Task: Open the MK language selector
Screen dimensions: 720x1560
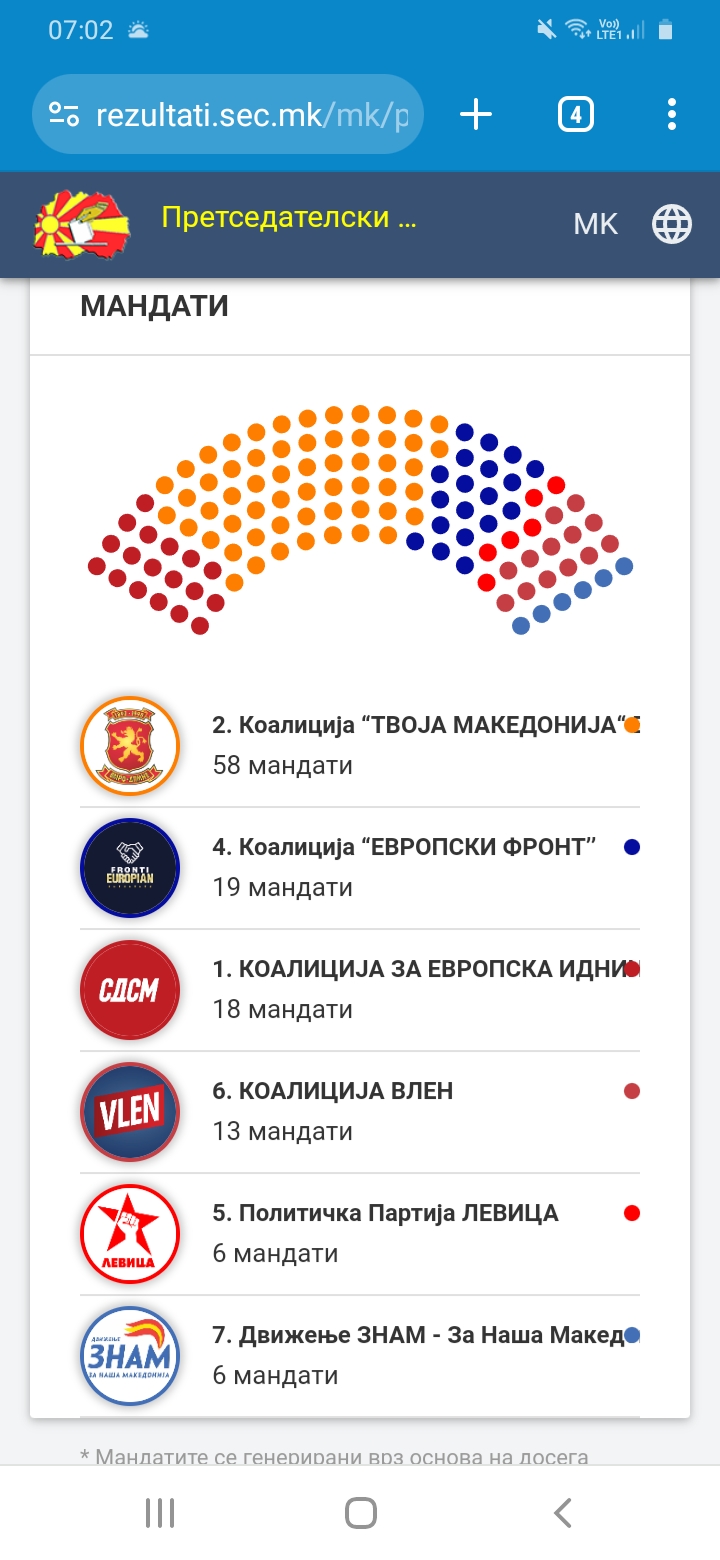Action: click(596, 224)
